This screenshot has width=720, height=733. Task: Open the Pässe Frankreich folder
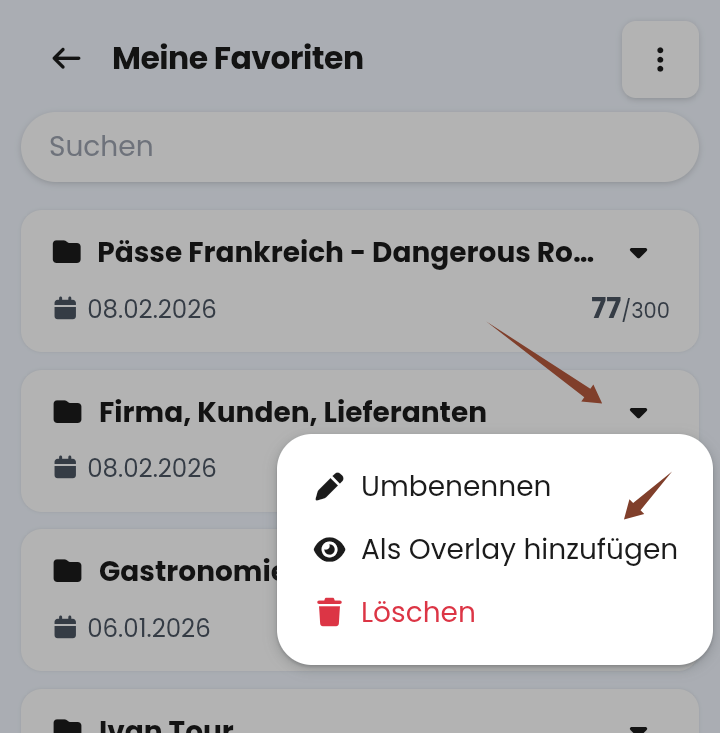[x=330, y=253]
